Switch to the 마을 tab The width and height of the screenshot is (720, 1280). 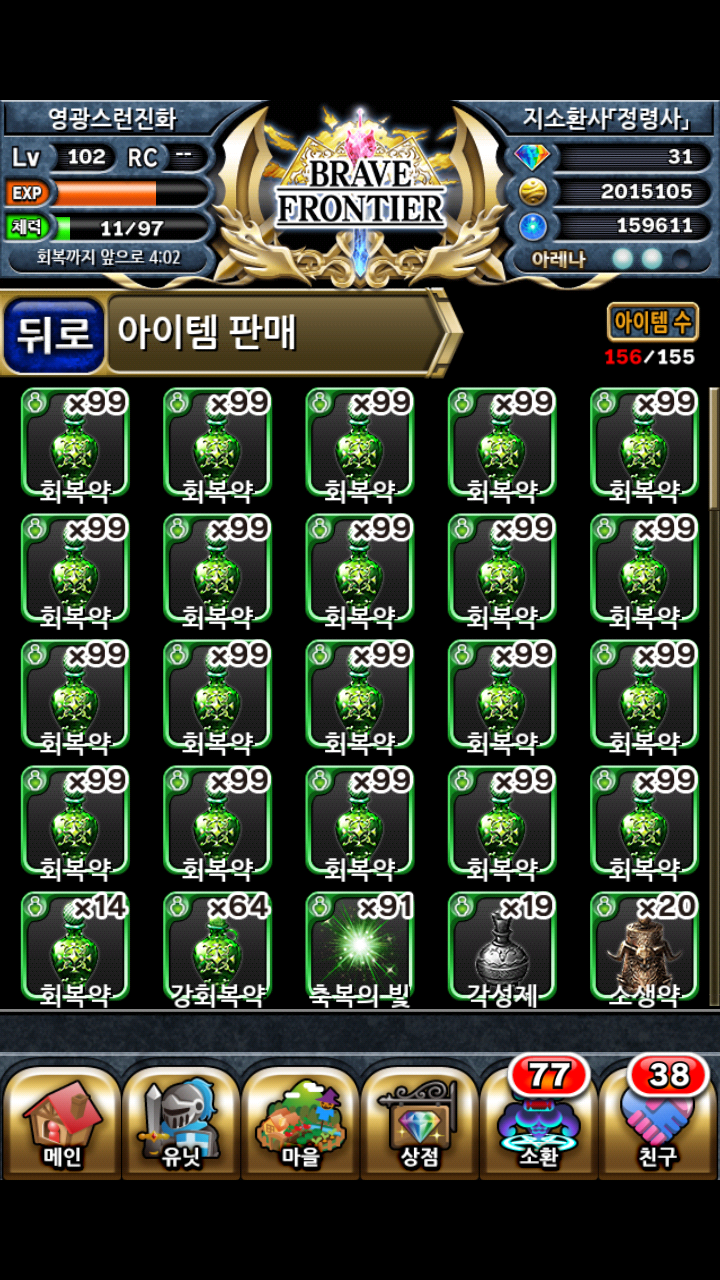(300, 1123)
